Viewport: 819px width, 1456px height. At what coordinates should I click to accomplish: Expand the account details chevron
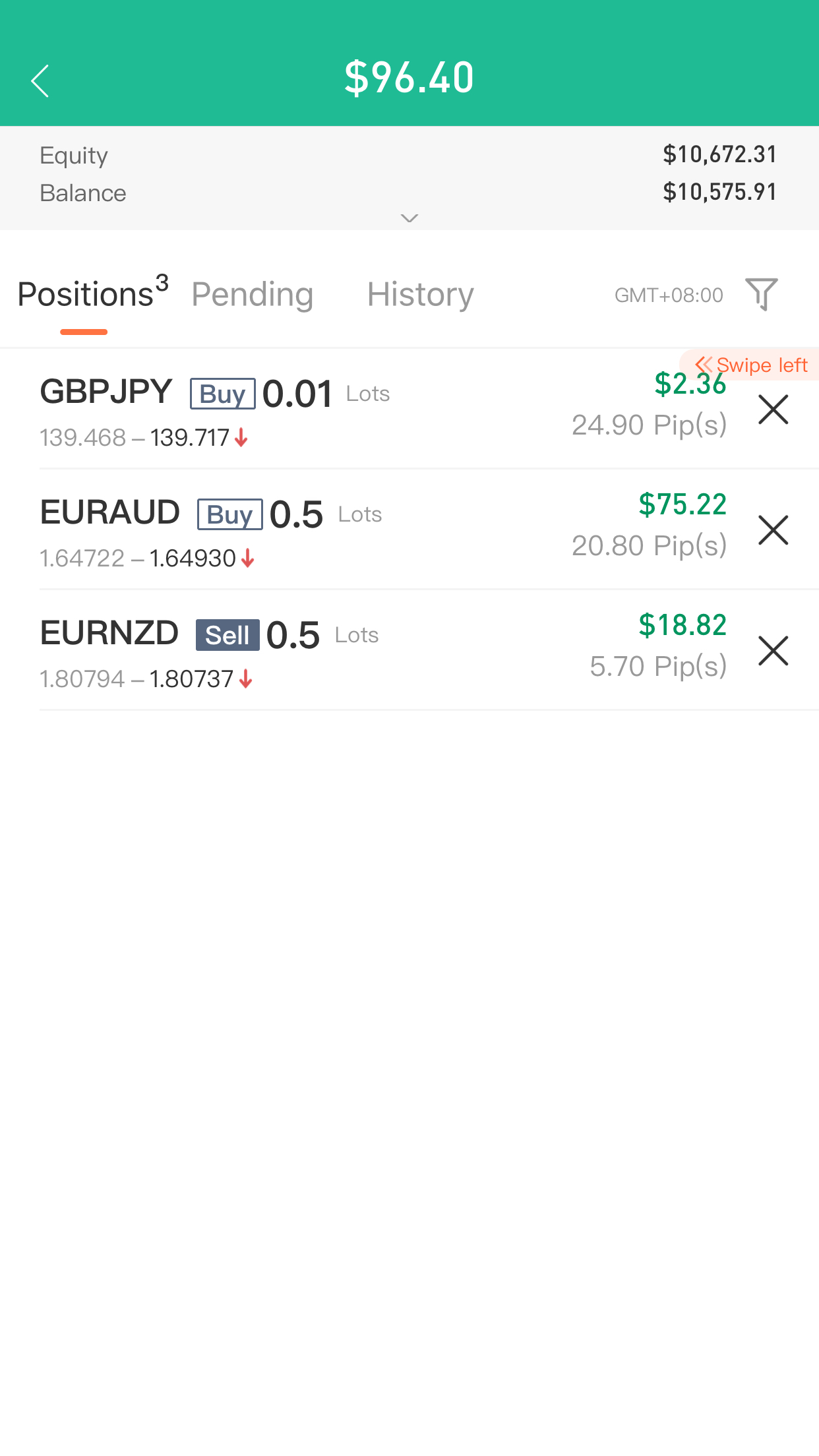coord(409,218)
